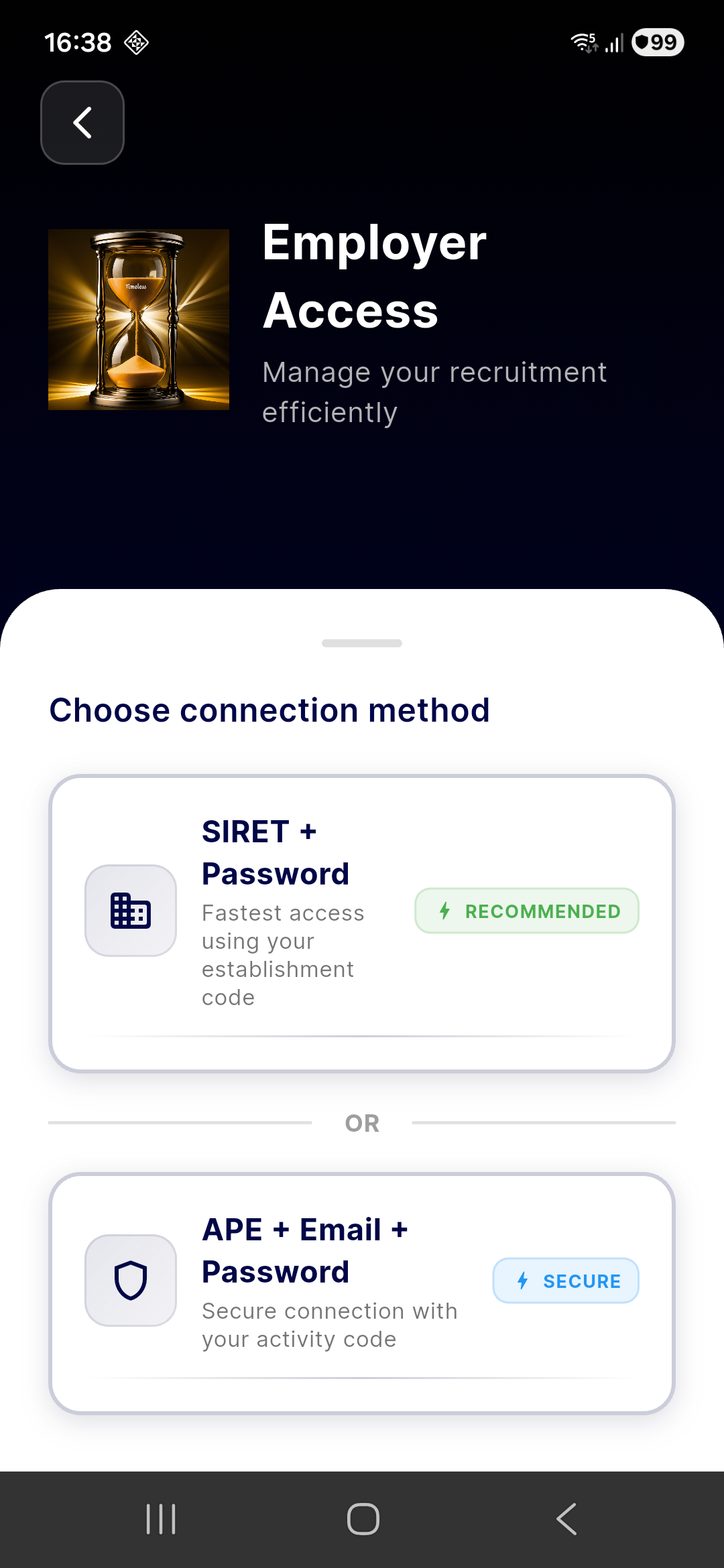
Task: Tap the back arrow button
Action: (x=82, y=123)
